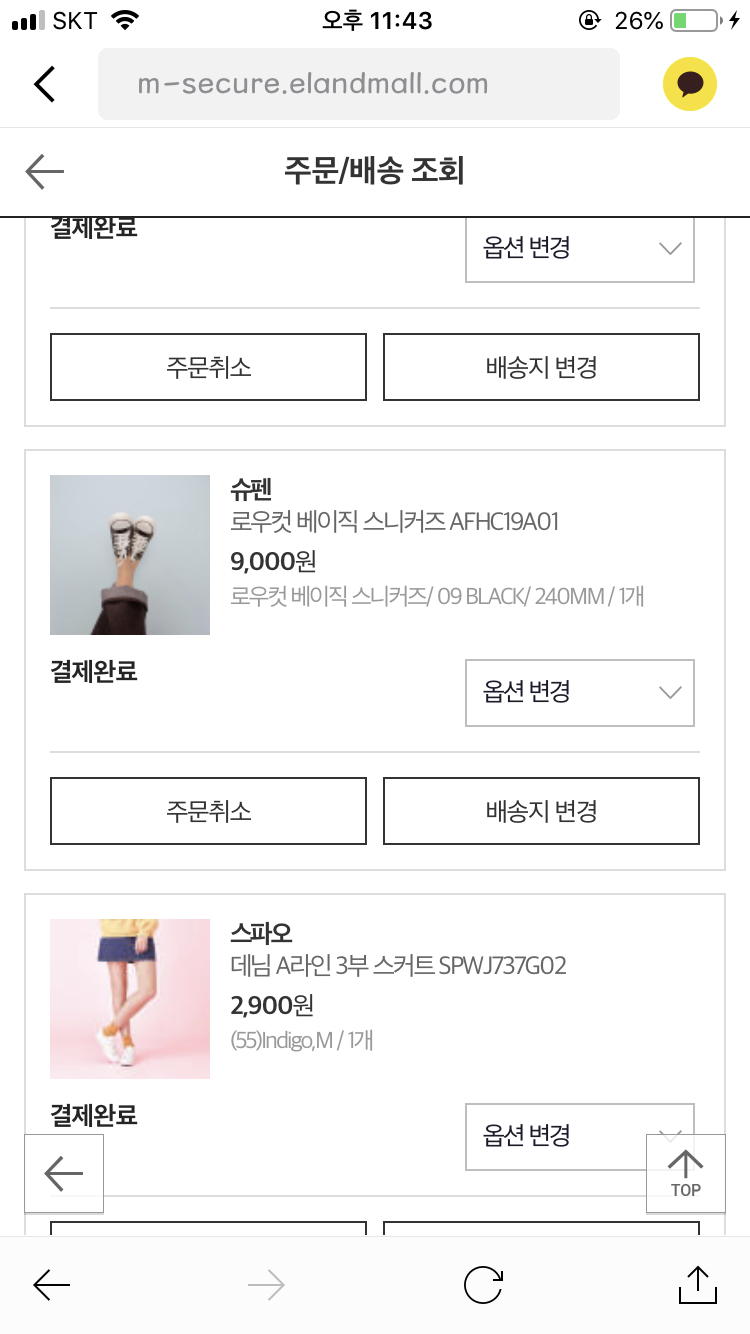Jump to page top with TOP button
The width and height of the screenshot is (750, 1334).
[686, 1173]
